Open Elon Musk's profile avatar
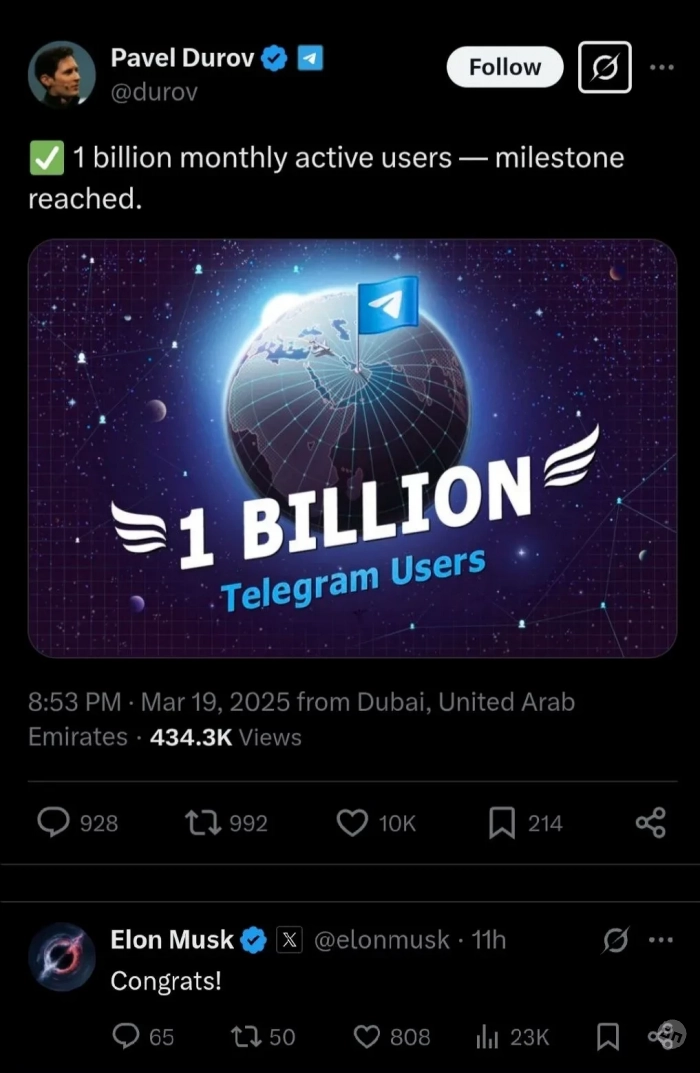Image resolution: width=700 pixels, height=1073 pixels. coord(61,957)
